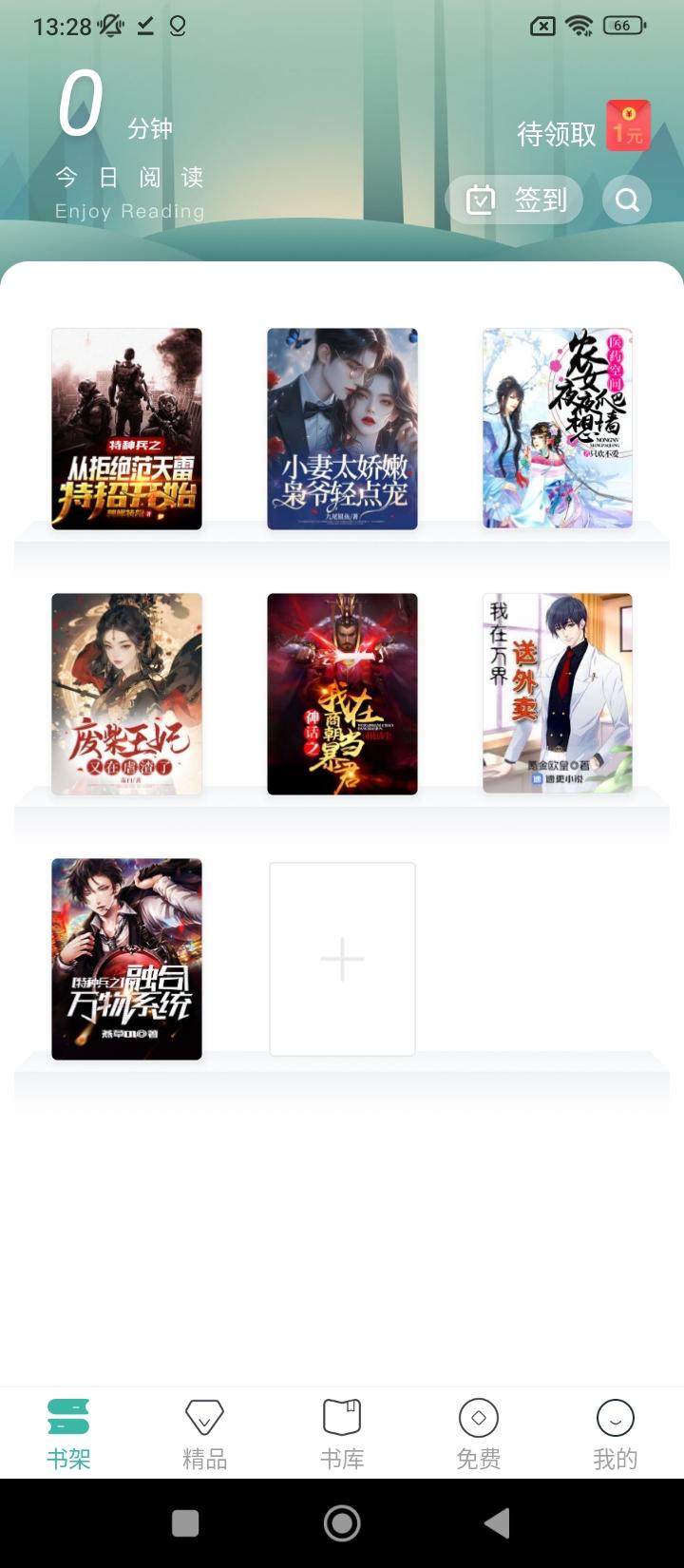Open the 我的 profile tab

[615, 1434]
